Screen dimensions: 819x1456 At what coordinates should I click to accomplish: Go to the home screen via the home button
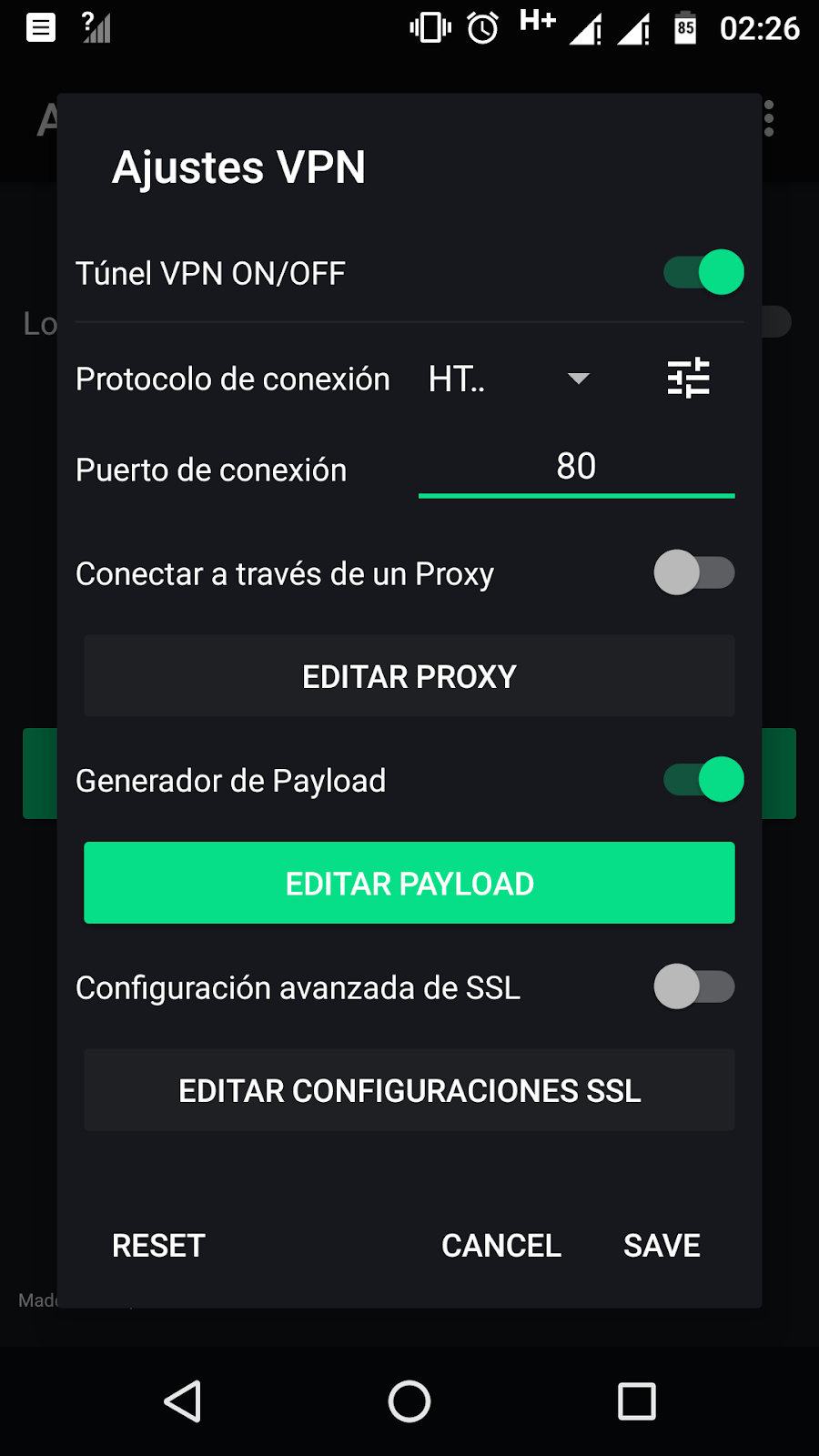tap(409, 1401)
